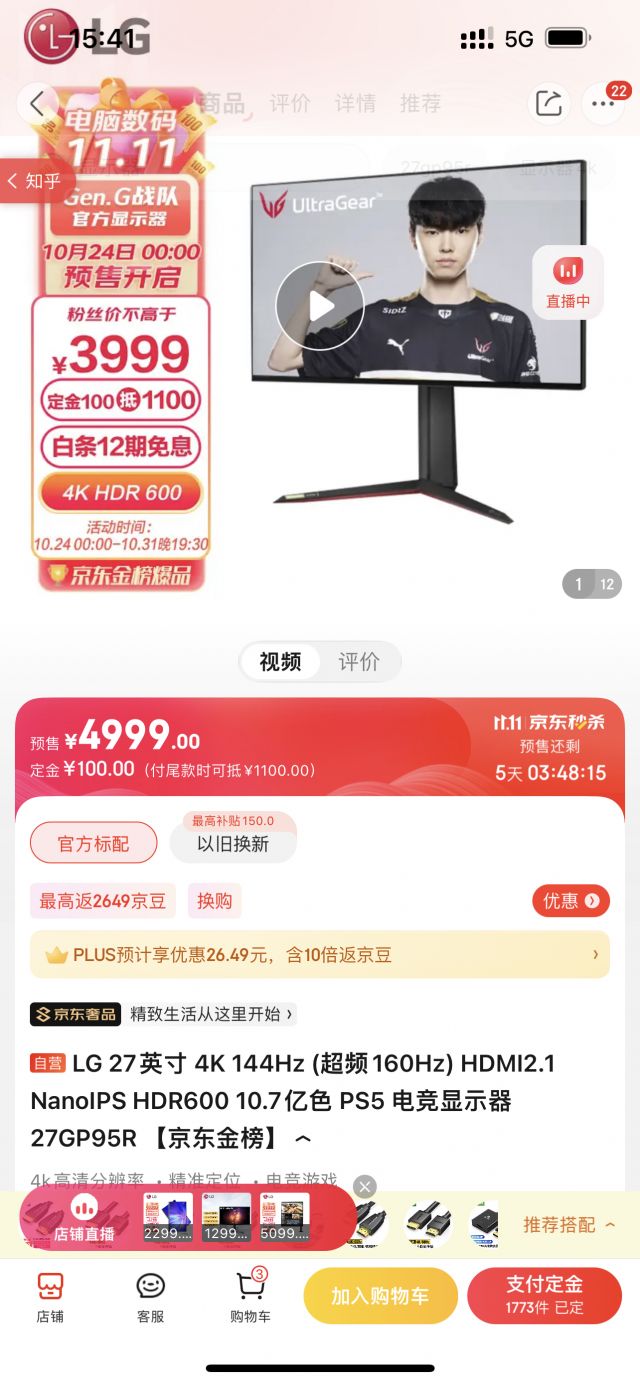Screen dimensions: 640x1384
Task: Play the product video
Action: (320, 306)
